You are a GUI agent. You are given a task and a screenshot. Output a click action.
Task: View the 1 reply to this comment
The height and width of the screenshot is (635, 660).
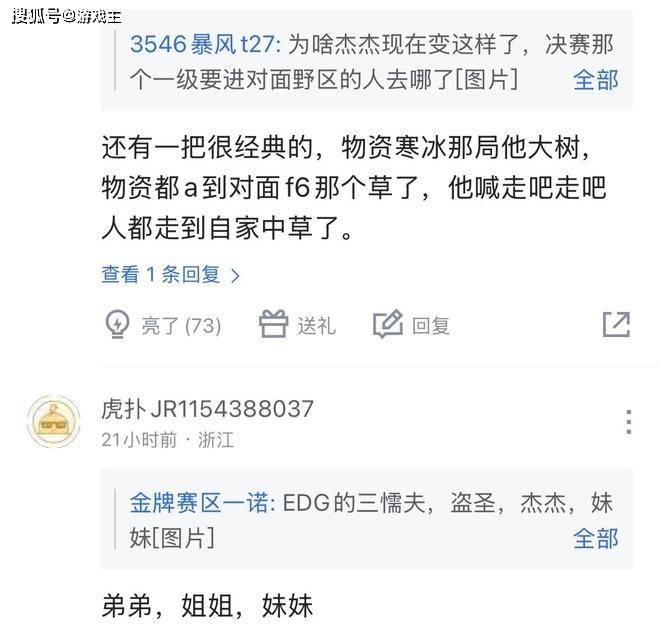coord(170,273)
